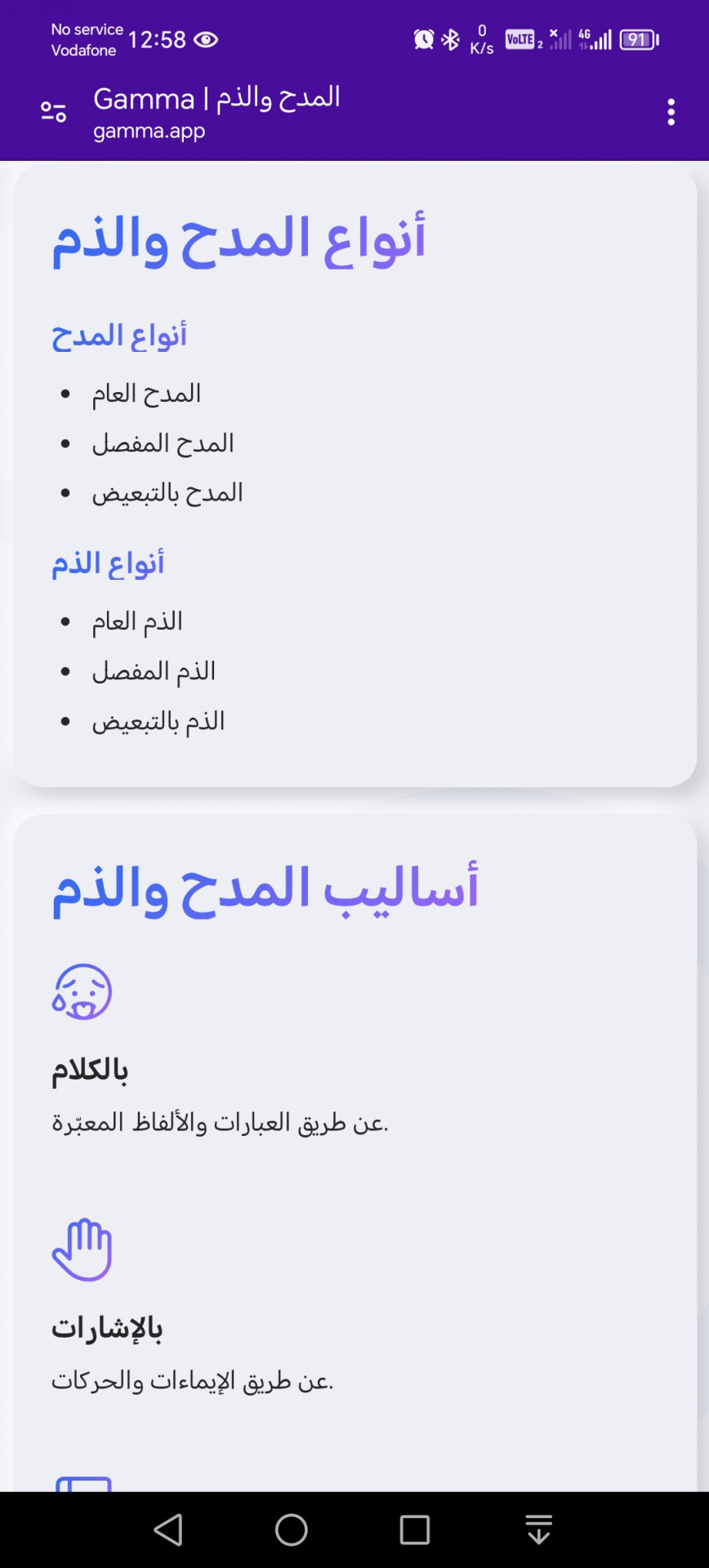The image size is (709, 1568).
Task: Open site settings icon beside page title
Action: click(54, 112)
